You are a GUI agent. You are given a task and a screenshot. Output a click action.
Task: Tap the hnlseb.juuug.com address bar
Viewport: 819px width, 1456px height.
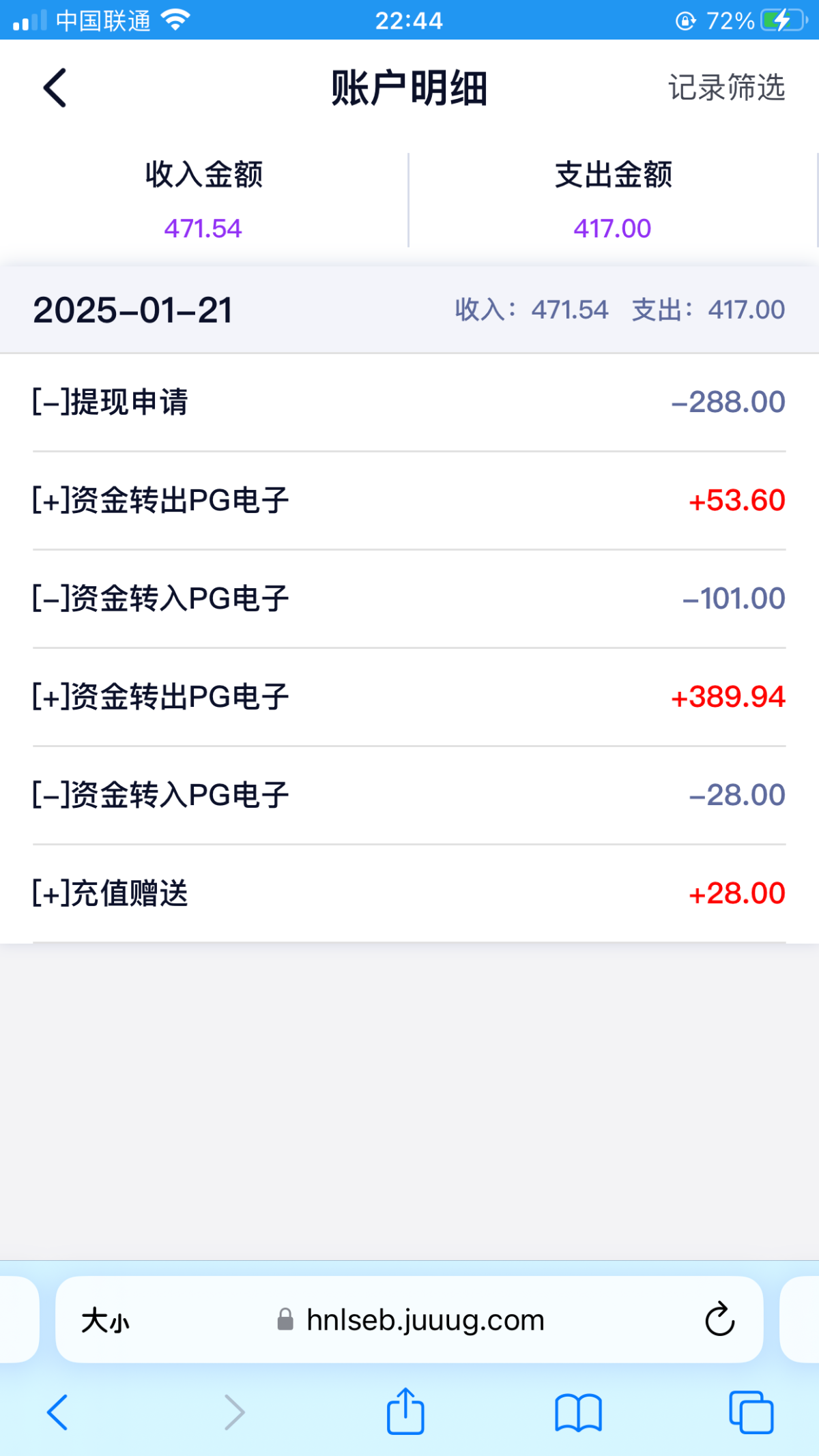425,1321
